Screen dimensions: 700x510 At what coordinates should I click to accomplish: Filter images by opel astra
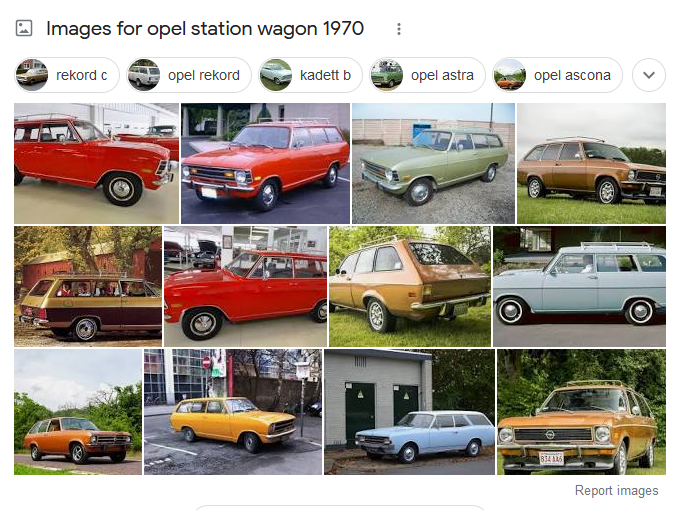point(428,75)
